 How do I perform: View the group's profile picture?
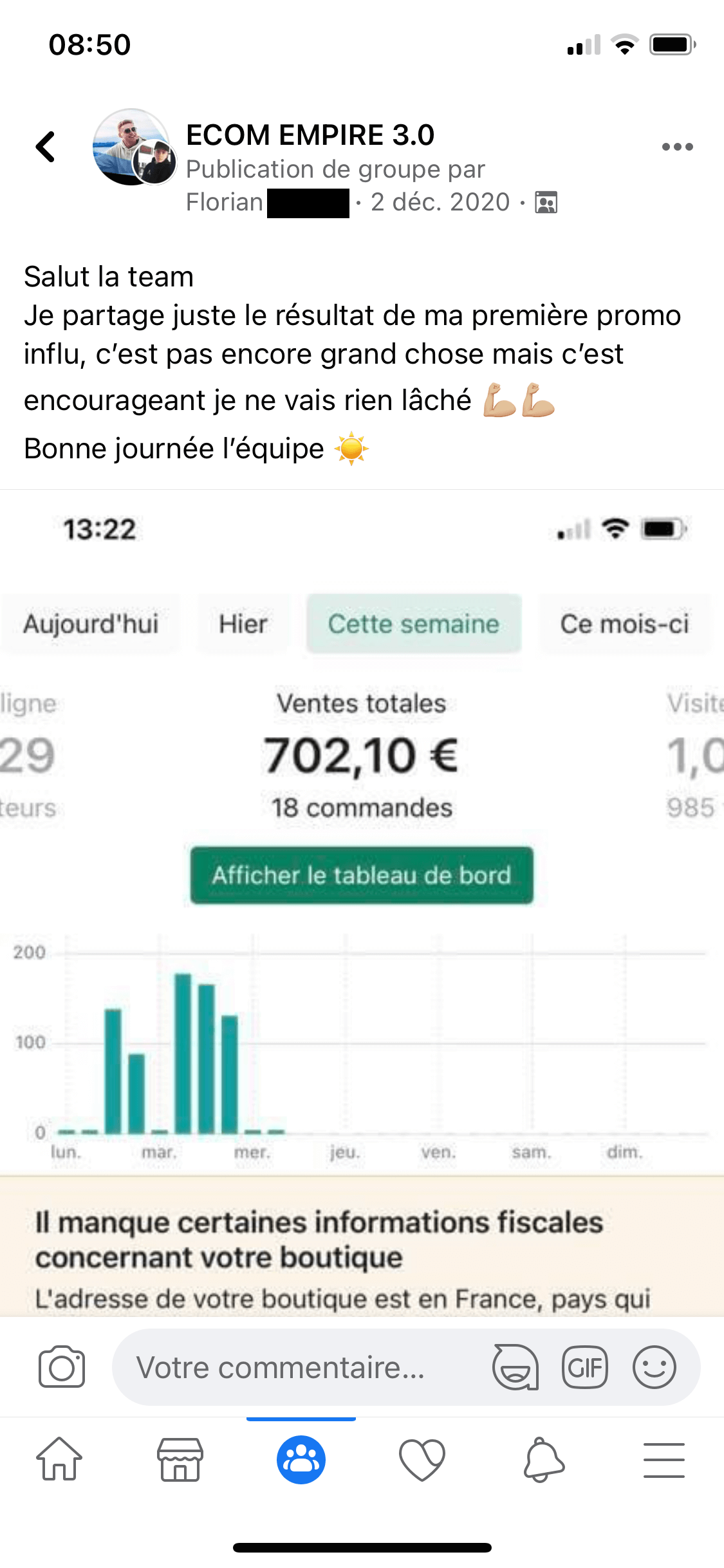click(131, 147)
